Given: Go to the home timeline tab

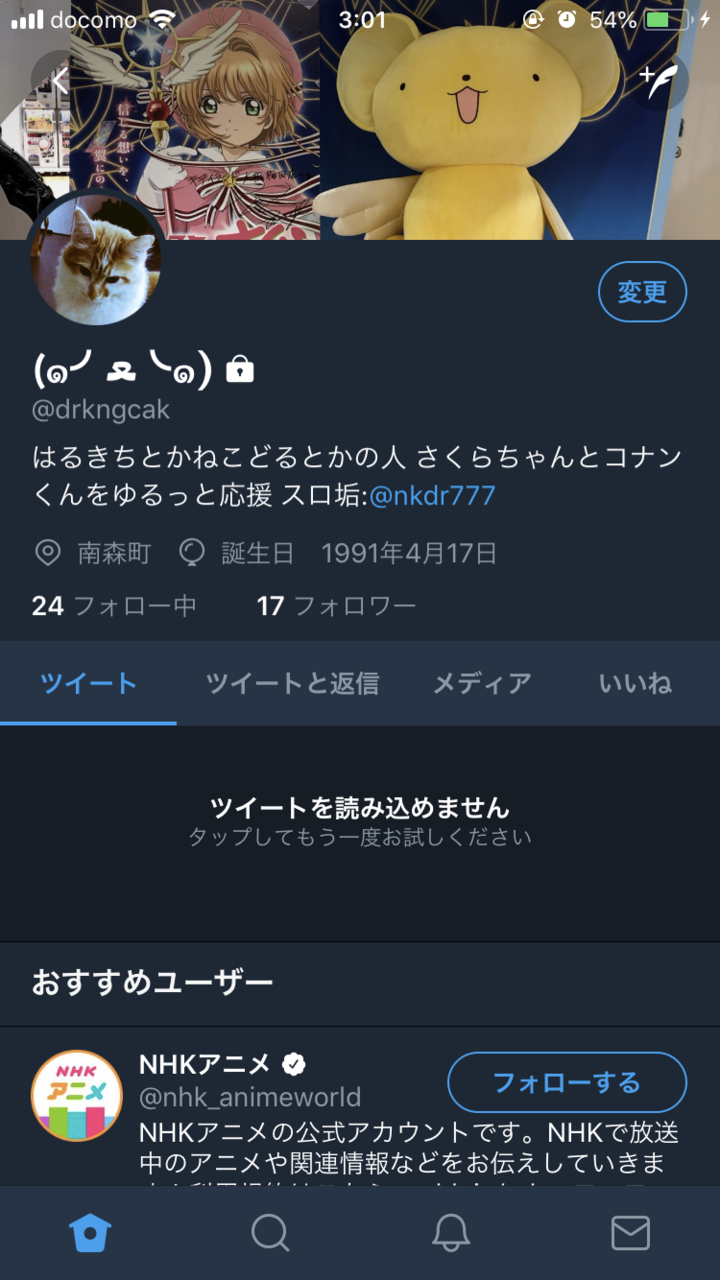Looking at the screenshot, I should pyautogui.click(x=90, y=1233).
